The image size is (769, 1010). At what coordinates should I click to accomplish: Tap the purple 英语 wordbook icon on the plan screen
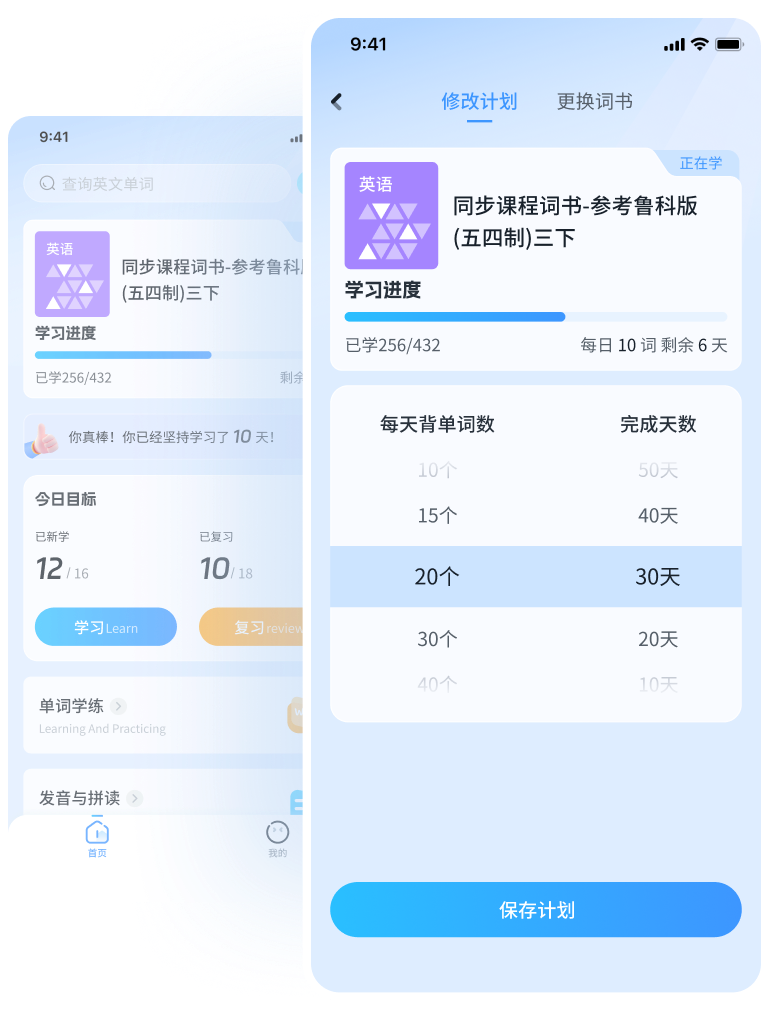(389, 216)
